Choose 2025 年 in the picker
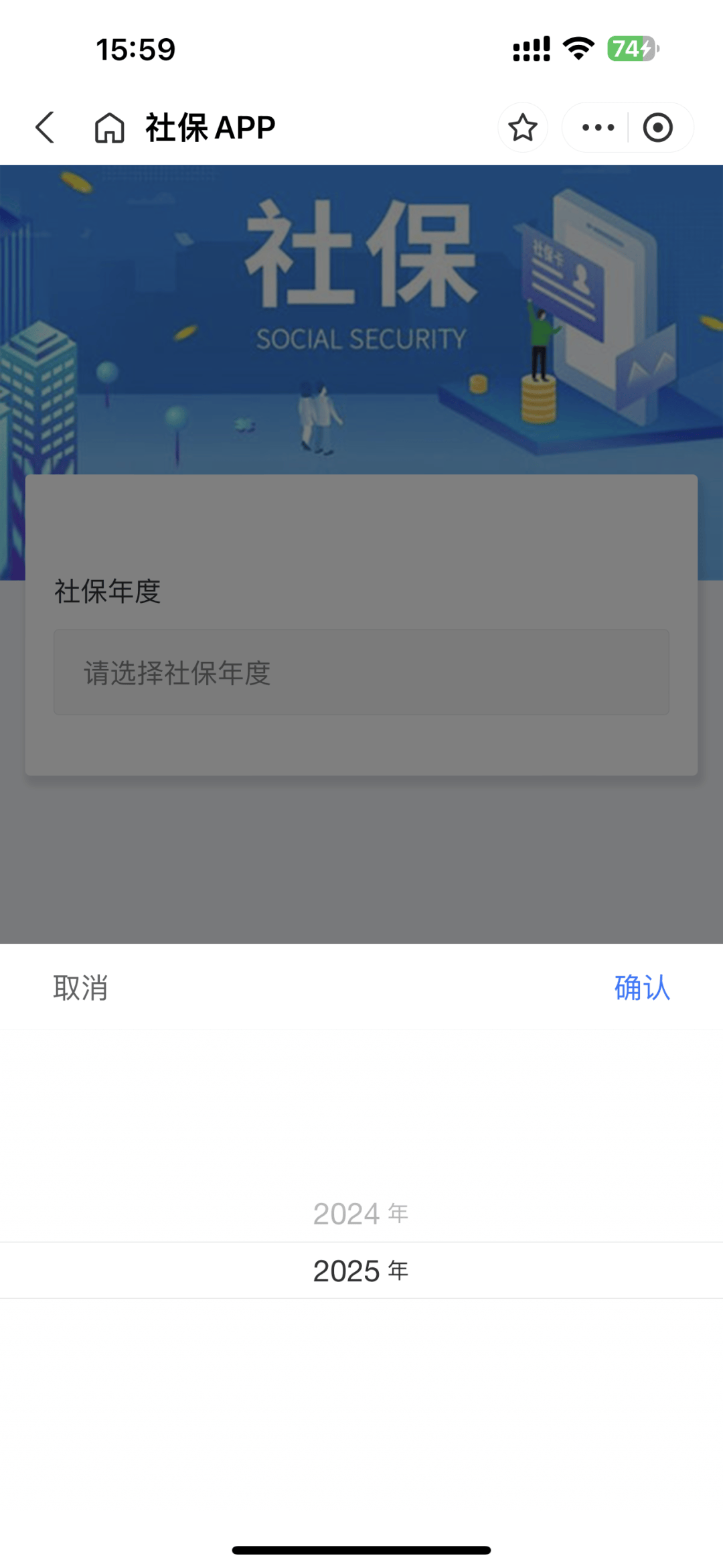Image resolution: width=723 pixels, height=1568 pixels. [361, 1271]
